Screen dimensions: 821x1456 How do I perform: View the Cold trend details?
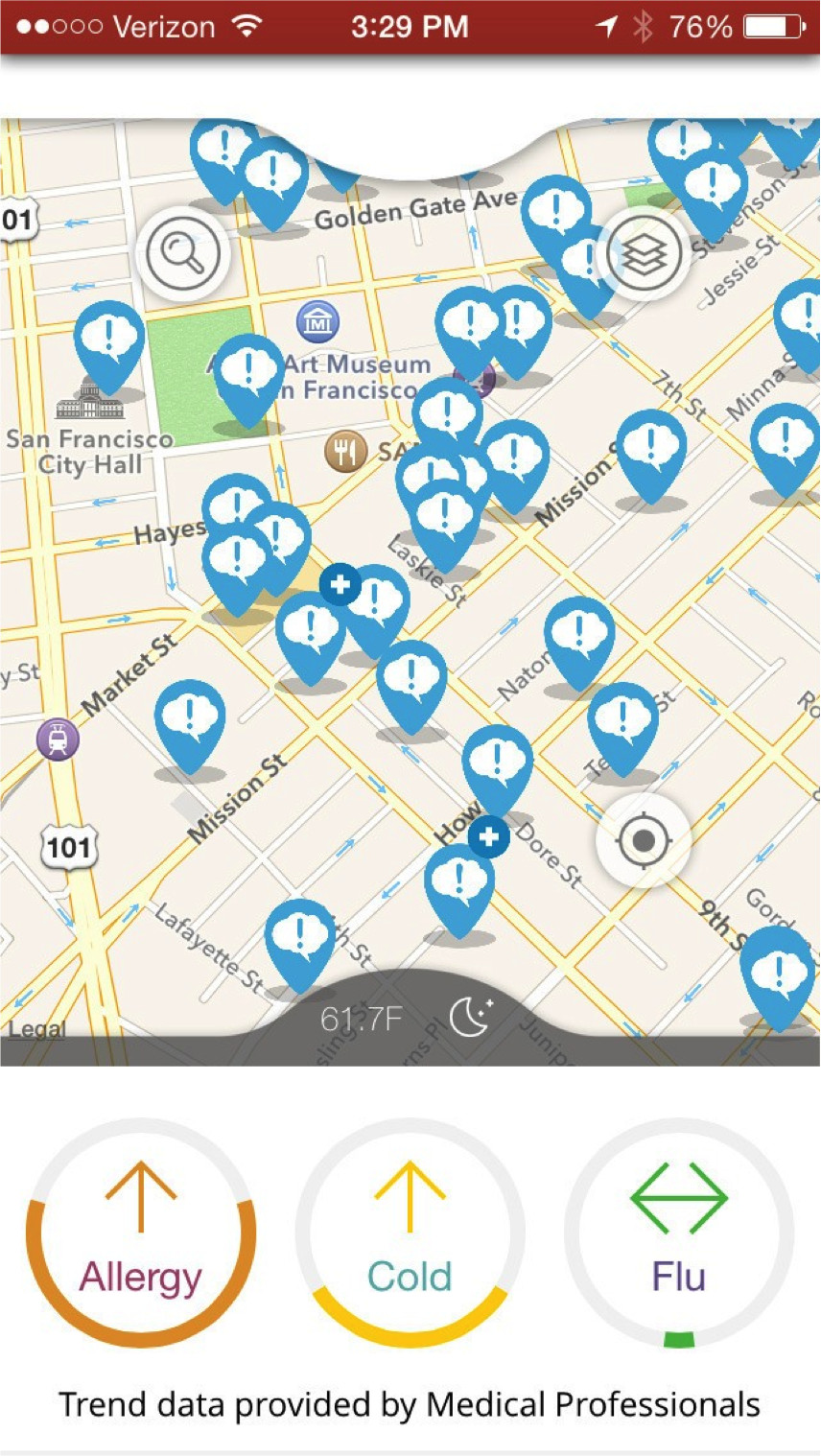click(410, 1233)
